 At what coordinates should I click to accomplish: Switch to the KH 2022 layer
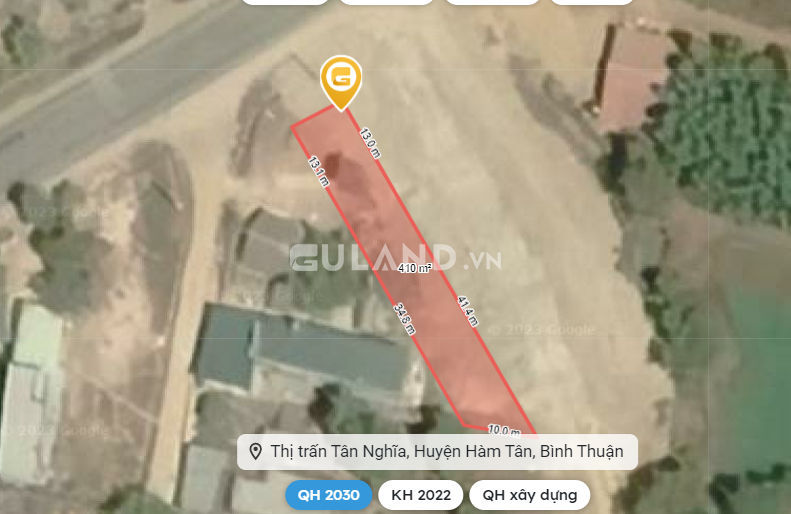coord(421,495)
